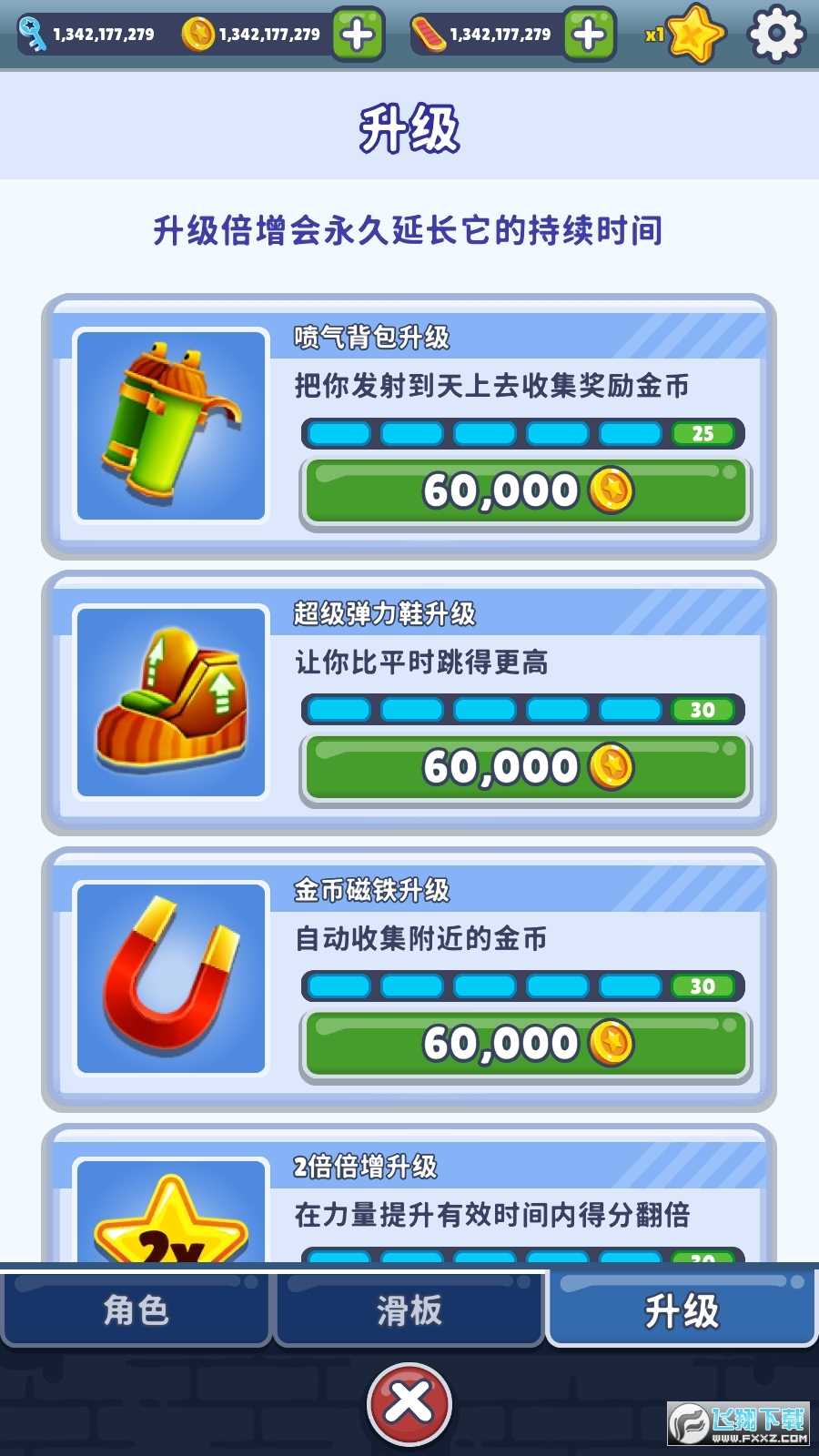Switch to the 滑板 boards tab

(409, 1310)
